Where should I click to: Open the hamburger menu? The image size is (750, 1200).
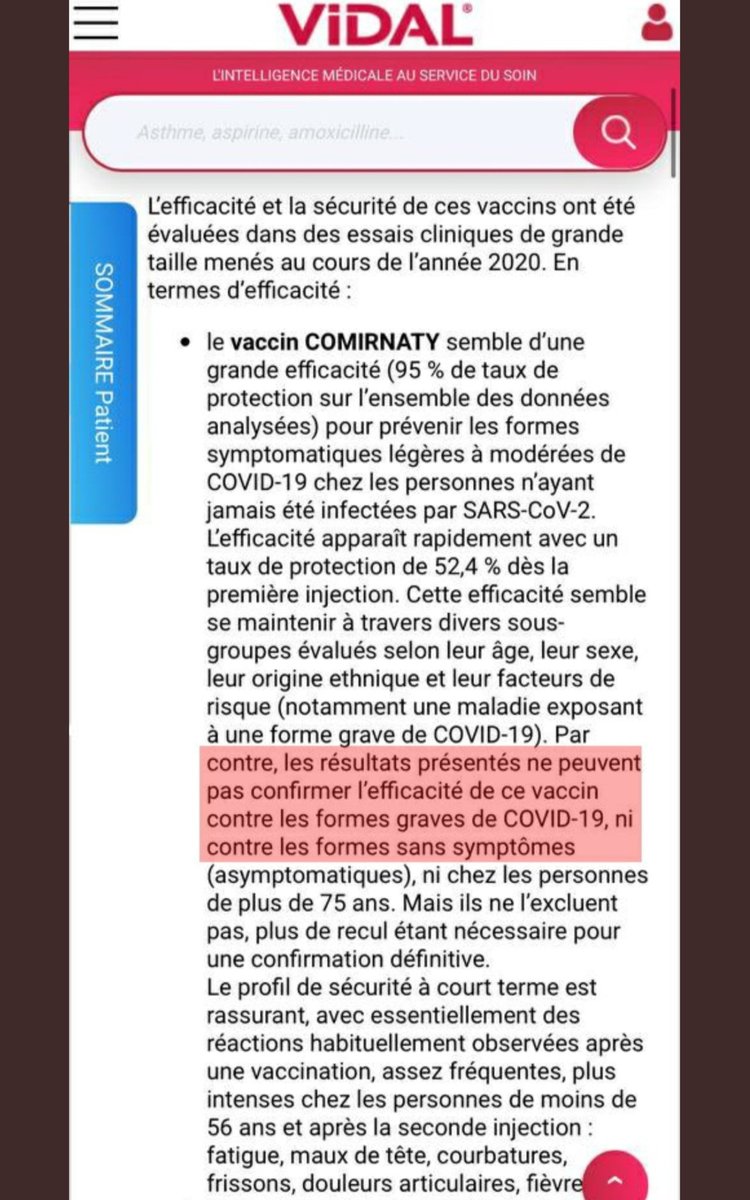96,23
